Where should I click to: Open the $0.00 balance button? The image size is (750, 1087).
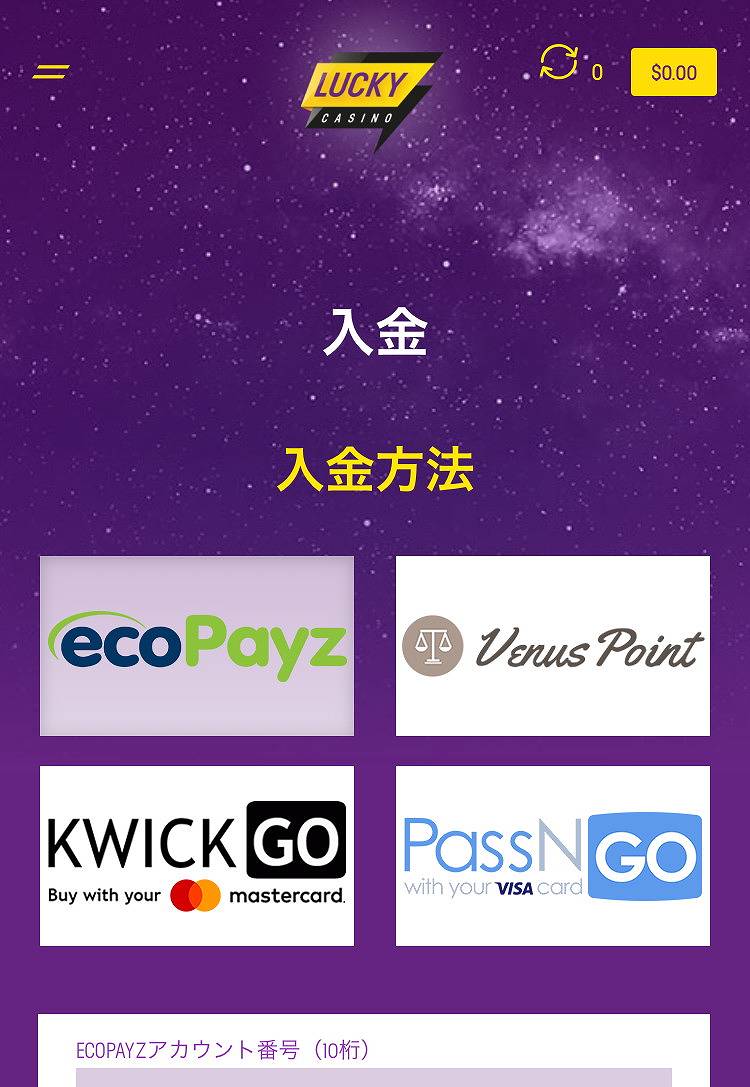(x=673, y=72)
